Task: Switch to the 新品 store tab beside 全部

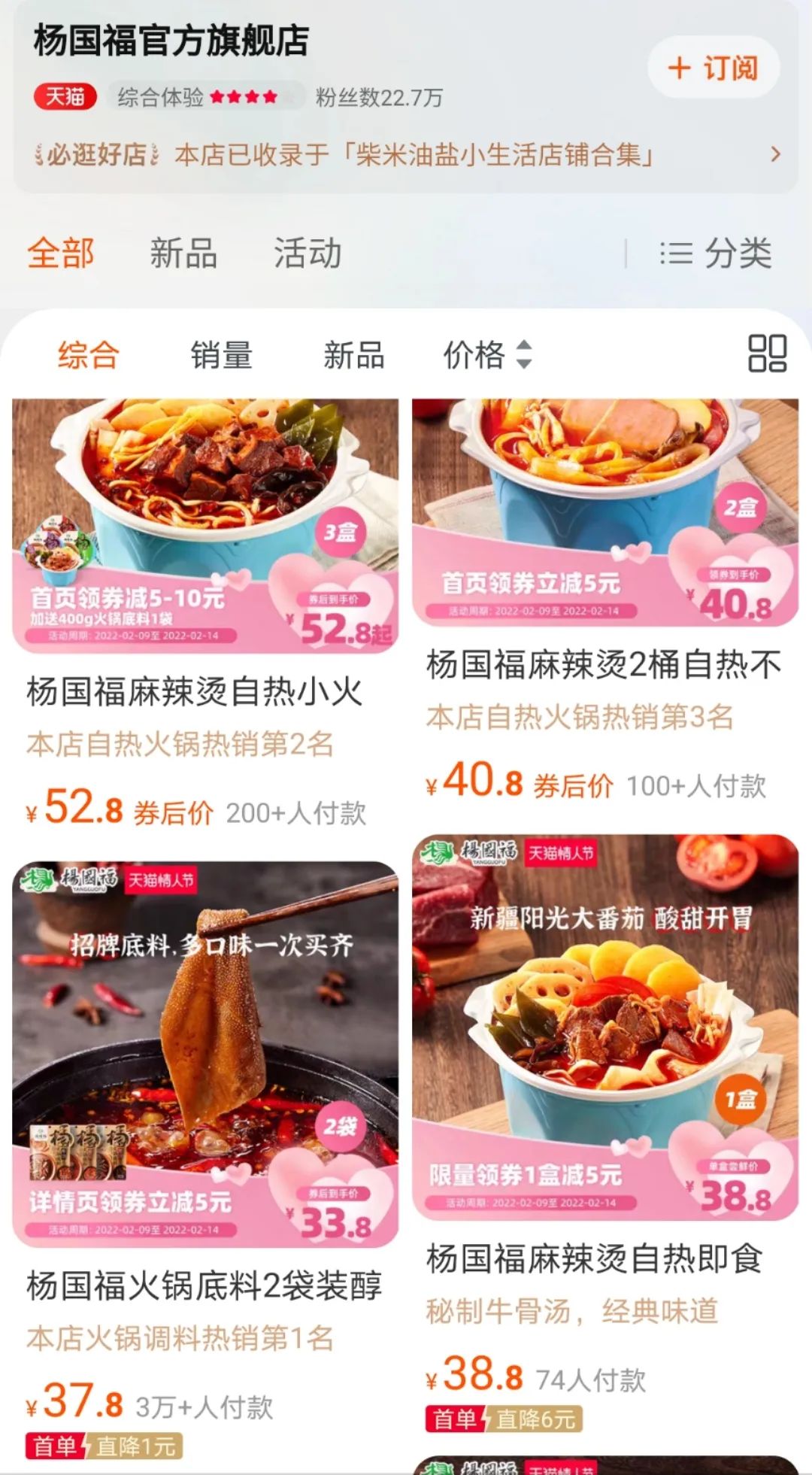Action: (x=183, y=253)
